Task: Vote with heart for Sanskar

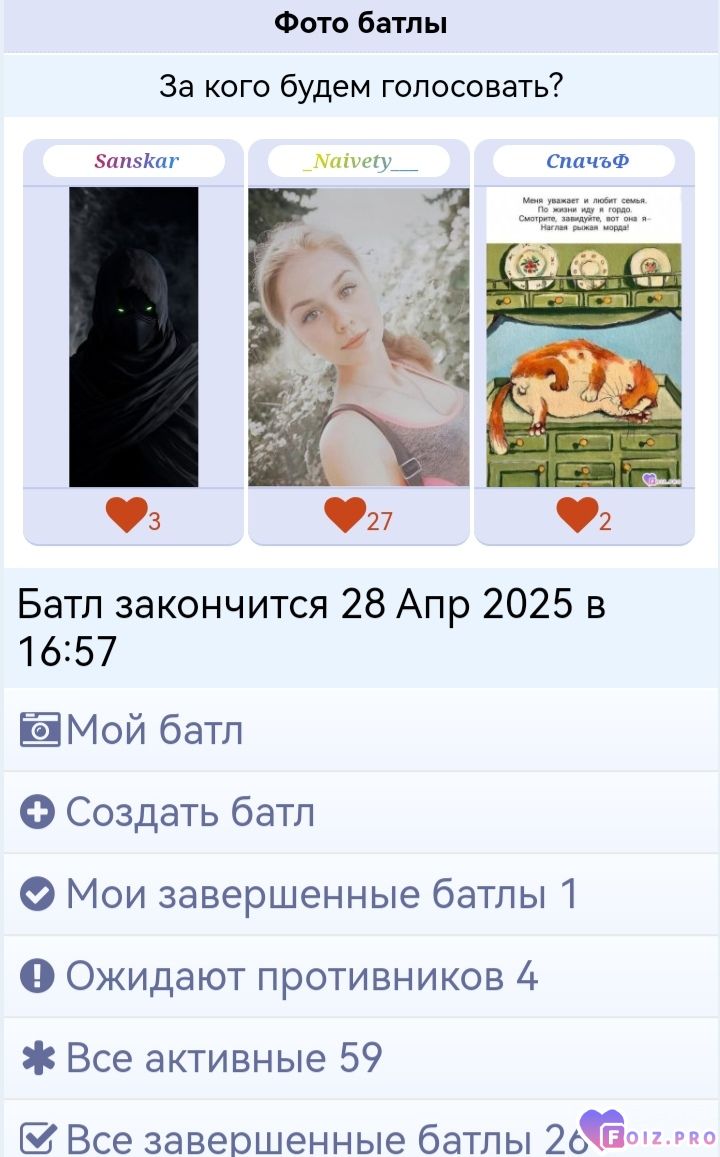Action: coord(127,515)
